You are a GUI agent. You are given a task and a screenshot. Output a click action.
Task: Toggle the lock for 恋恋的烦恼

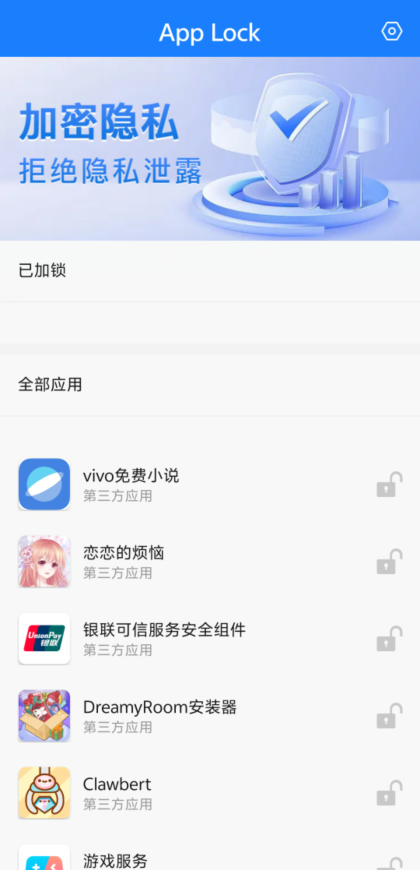coord(389,562)
